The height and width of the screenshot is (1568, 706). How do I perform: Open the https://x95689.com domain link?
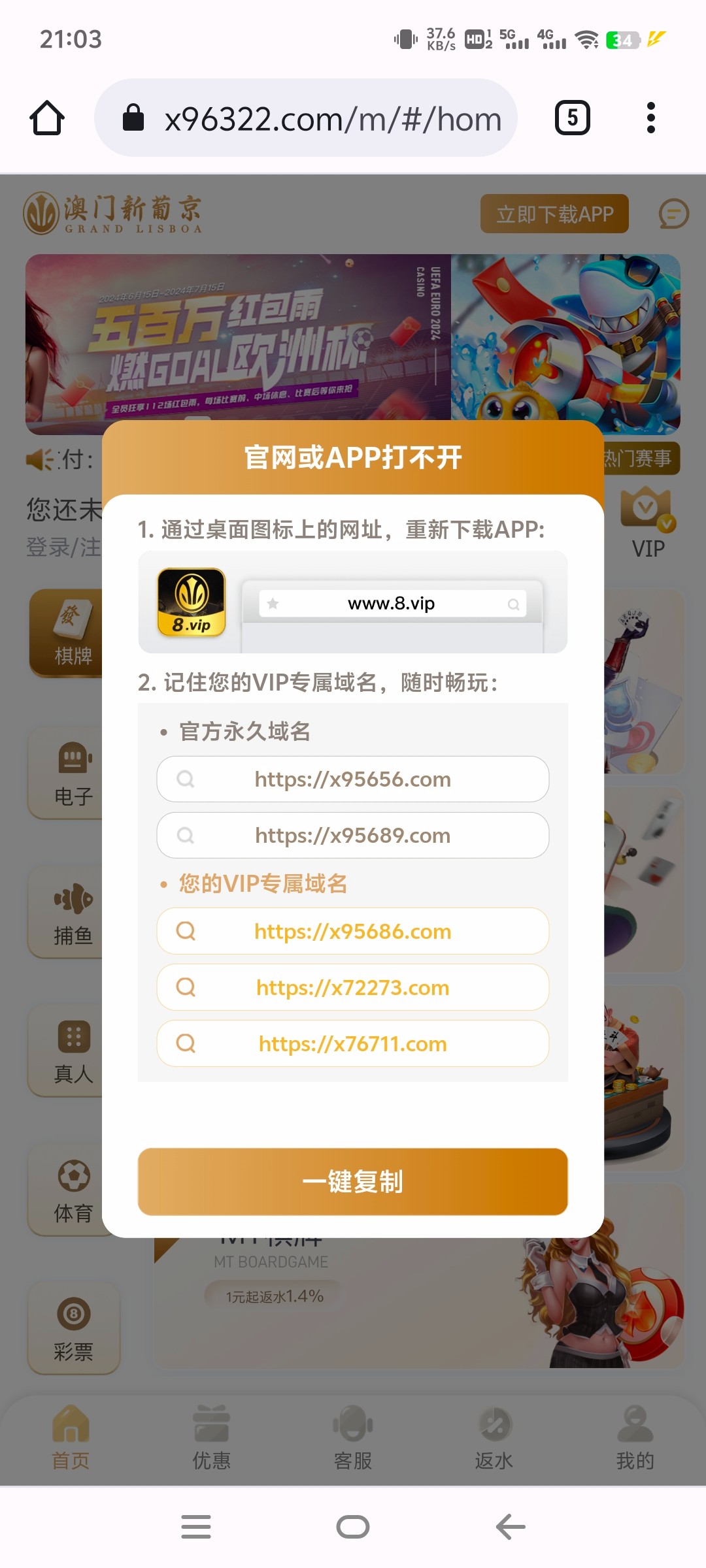(x=352, y=835)
